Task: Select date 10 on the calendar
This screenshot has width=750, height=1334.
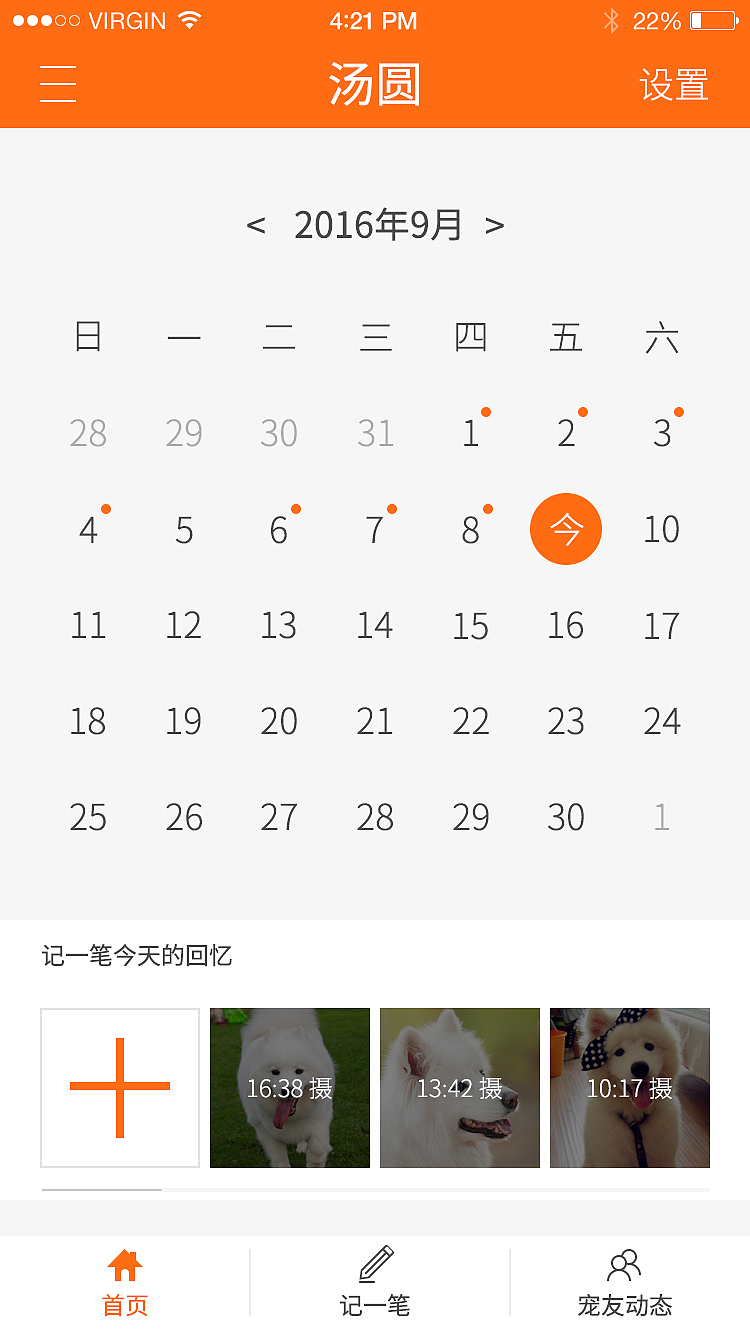Action: pos(662,530)
